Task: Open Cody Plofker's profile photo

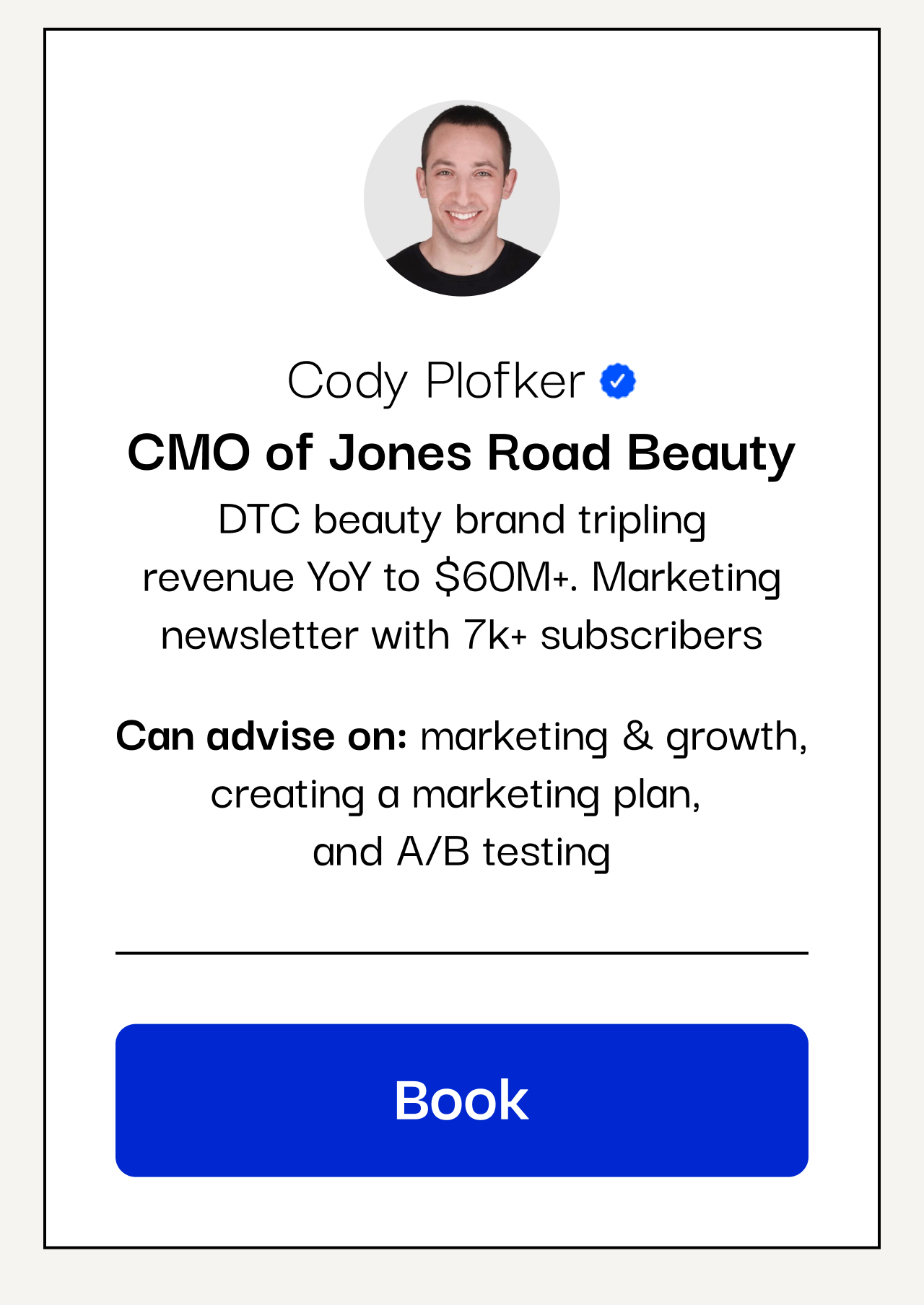Action: click(x=462, y=198)
